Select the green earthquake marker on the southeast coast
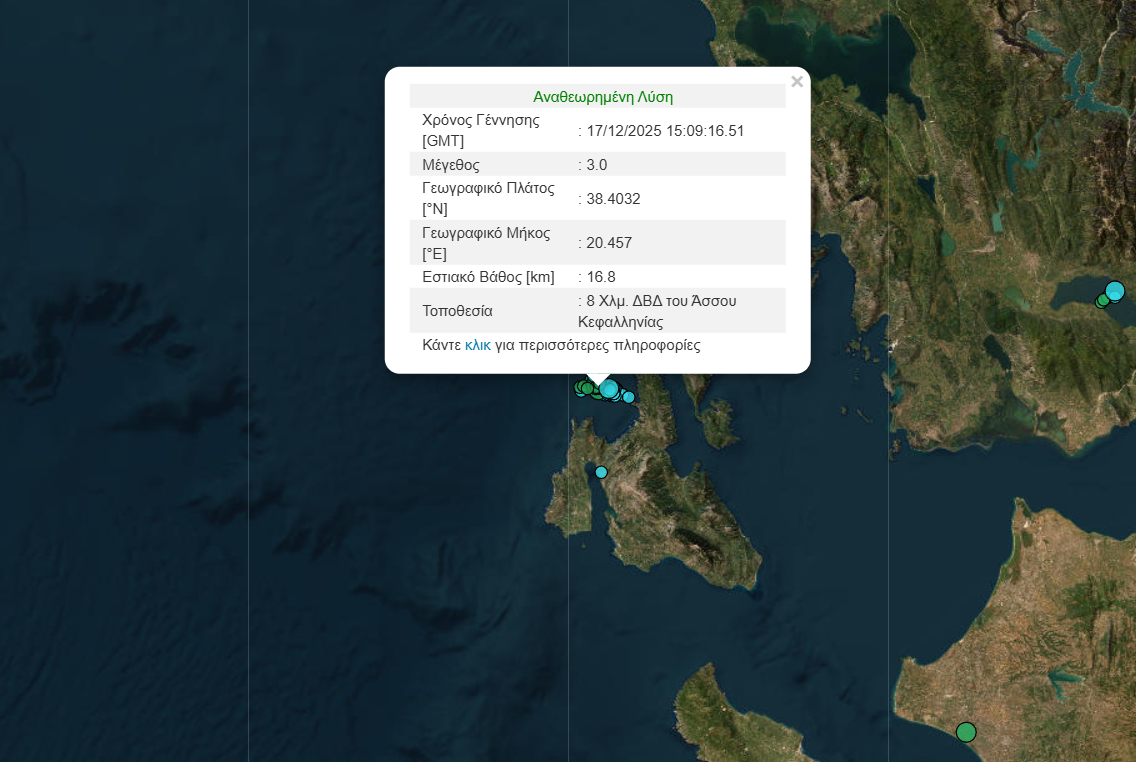 point(965,732)
